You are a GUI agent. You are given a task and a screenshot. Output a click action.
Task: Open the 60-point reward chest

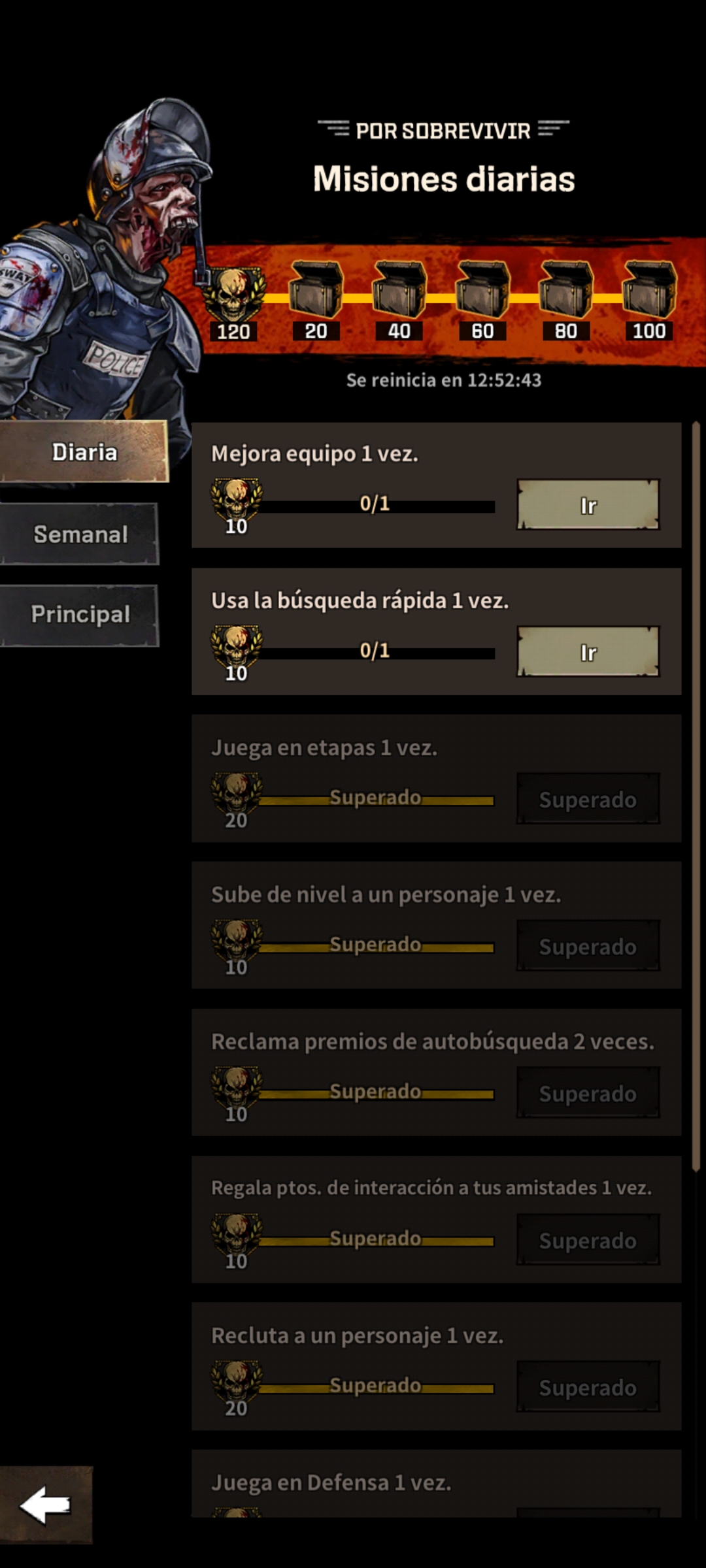482,291
